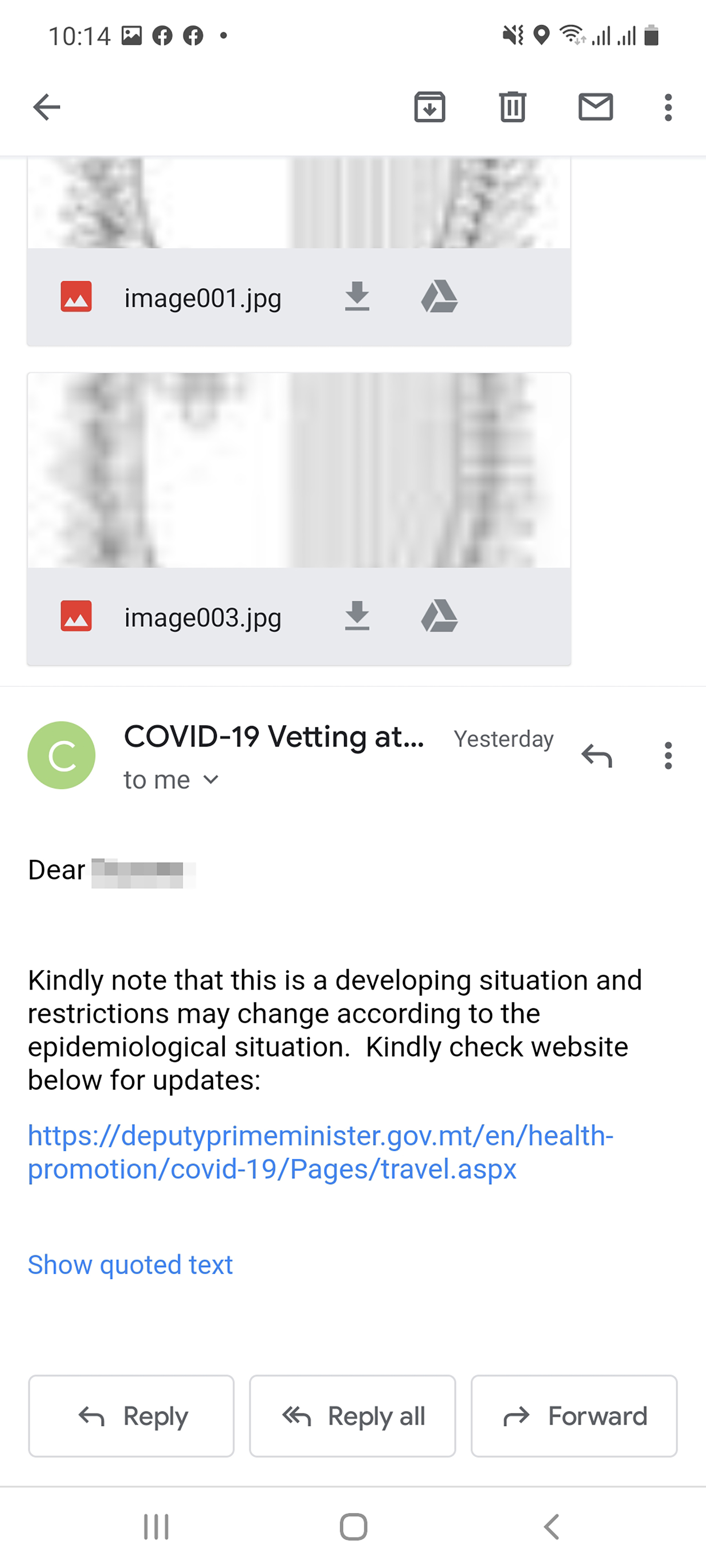706x1568 pixels.
Task: Archive this email conversation
Action: (x=429, y=108)
